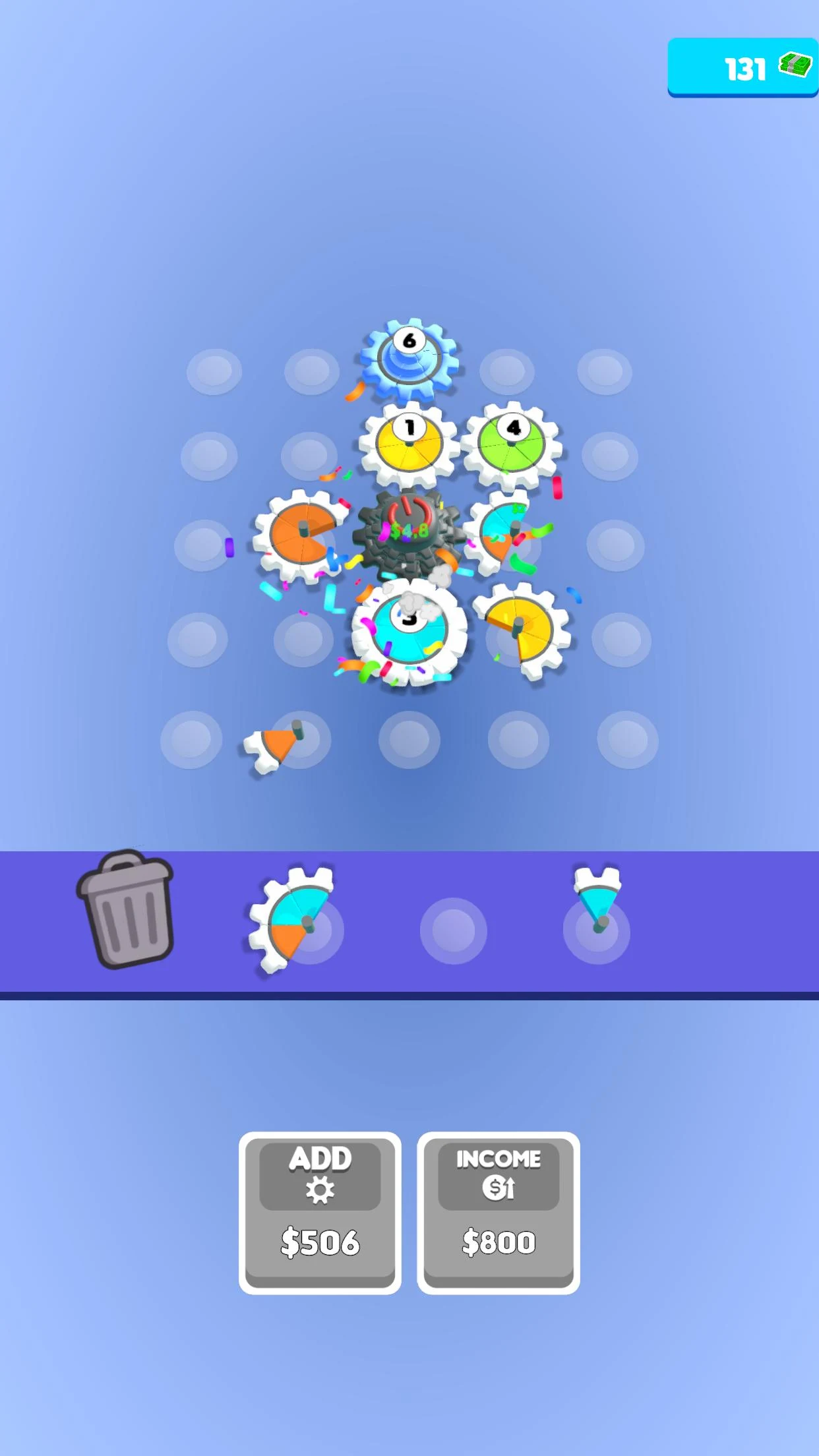Screen dimensions: 819x1456
Task: Tap the empty middle slot in the tray
Action: pyautogui.click(x=454, y=931)
